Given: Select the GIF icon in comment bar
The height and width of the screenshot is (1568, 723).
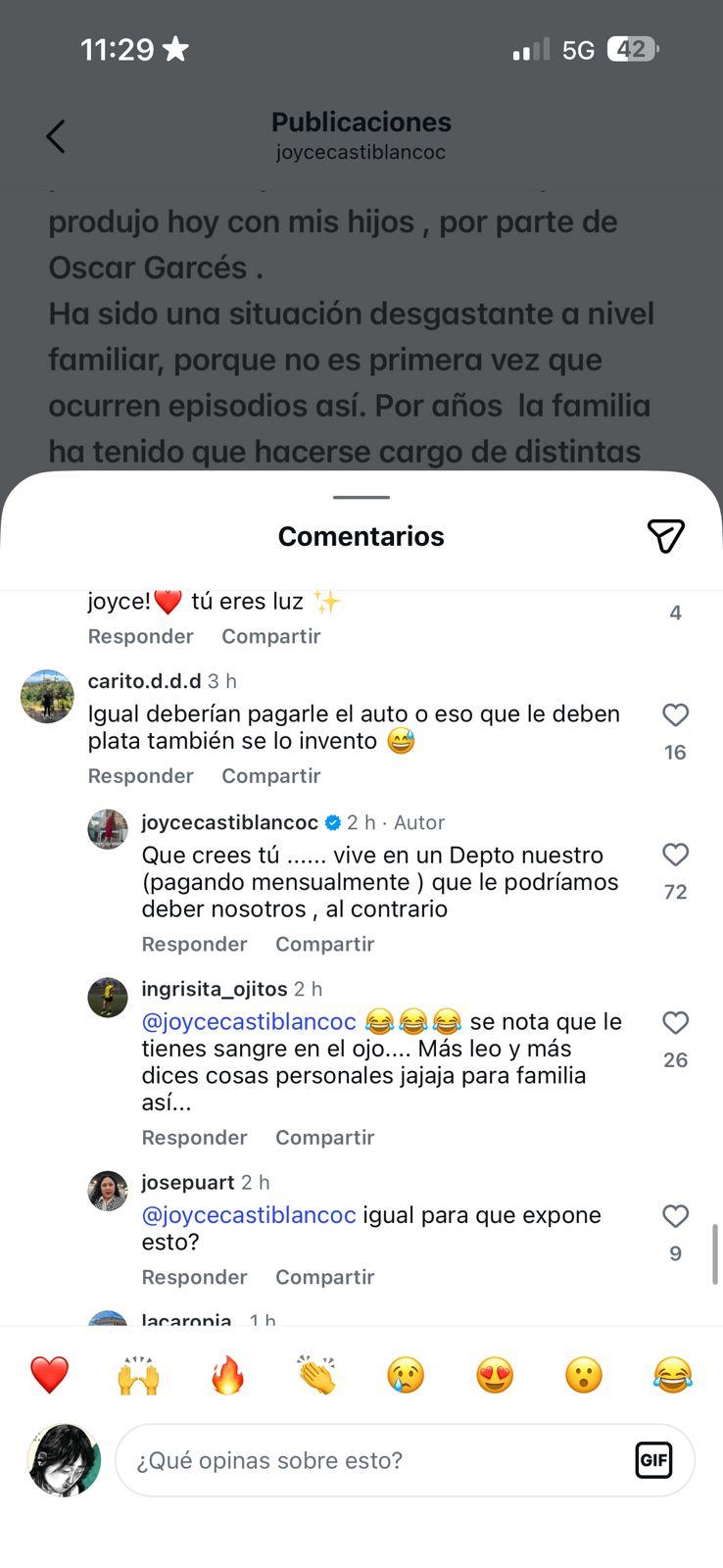Looking at the screenshot, I should [654, 1460].
